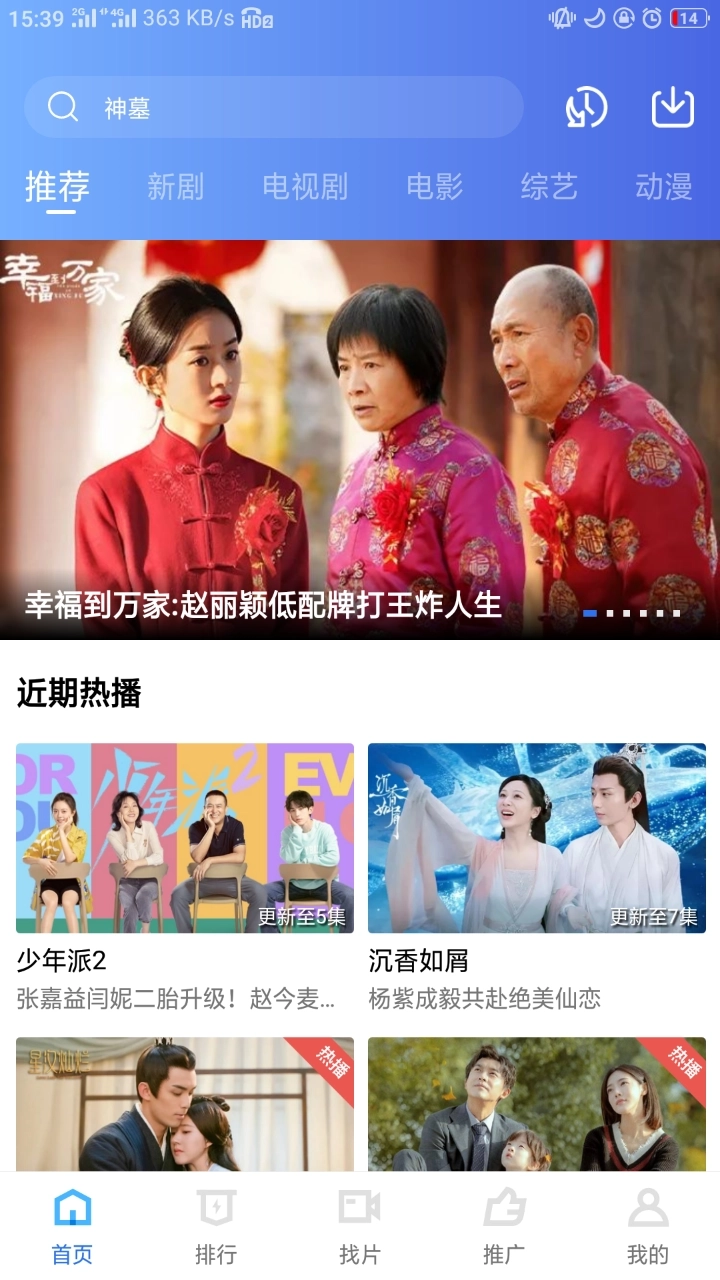Open the download manager icon
Screen dimensions: 720x1280
[672, 106]
